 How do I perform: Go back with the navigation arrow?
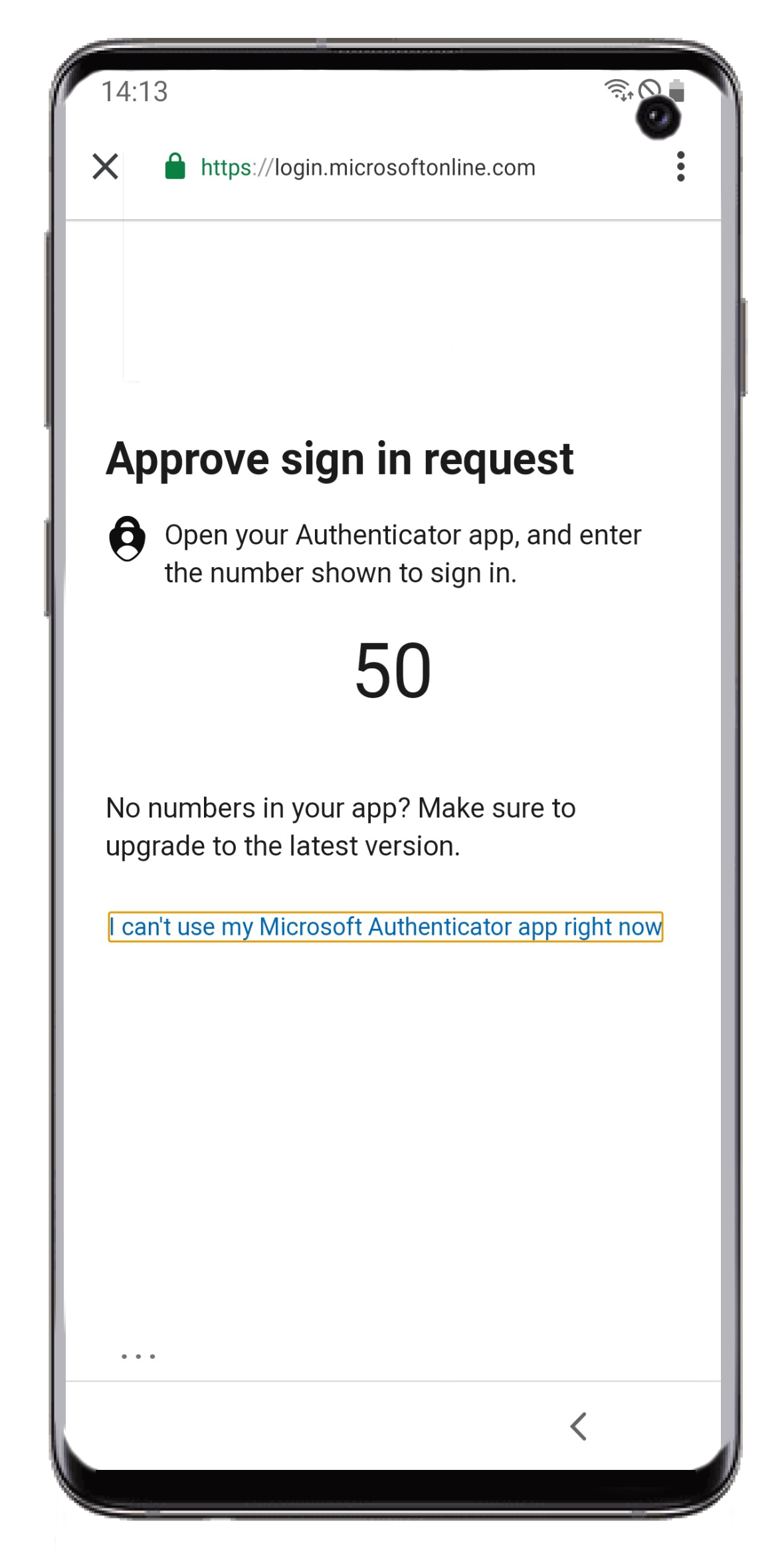[x=579, y=1426]
